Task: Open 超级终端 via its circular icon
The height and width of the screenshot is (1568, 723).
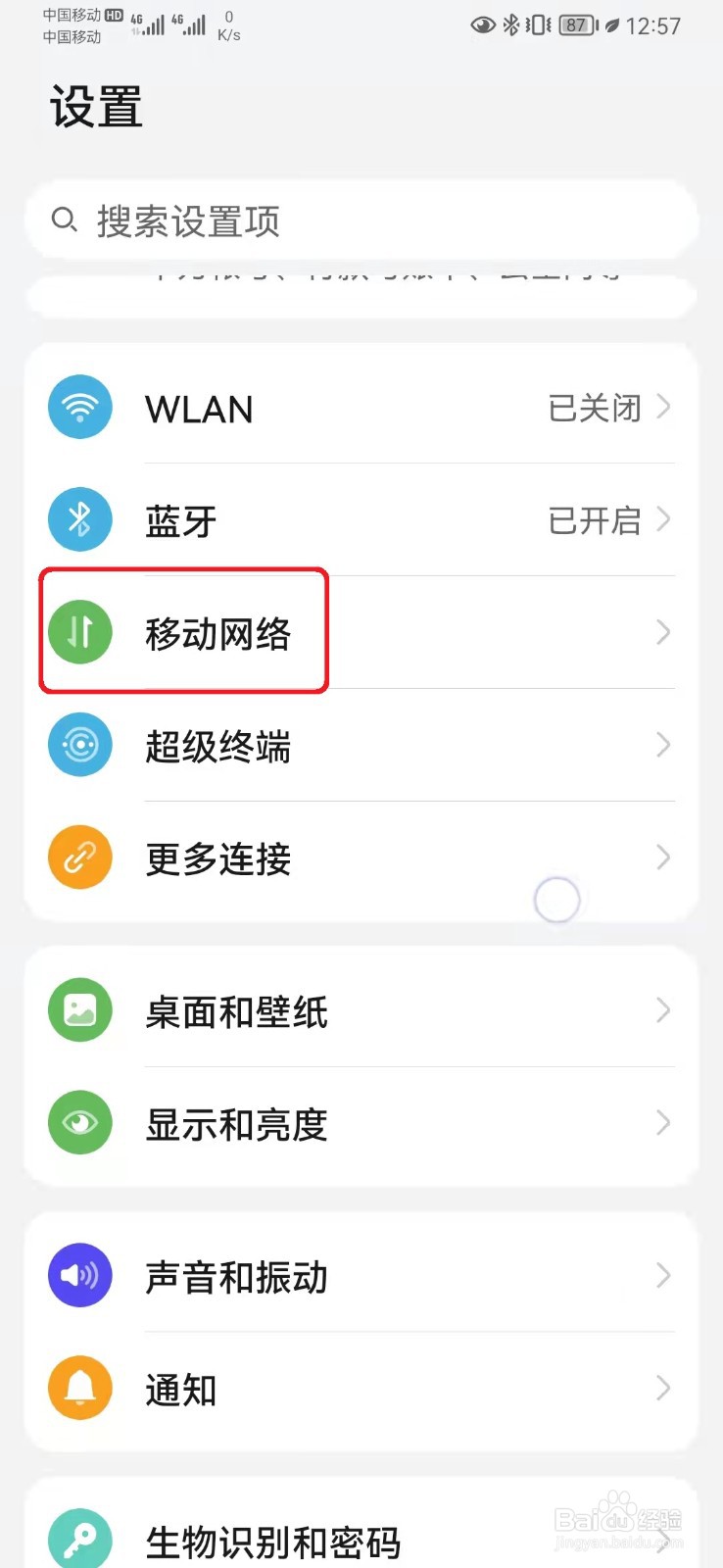Action: click(80, 745)
